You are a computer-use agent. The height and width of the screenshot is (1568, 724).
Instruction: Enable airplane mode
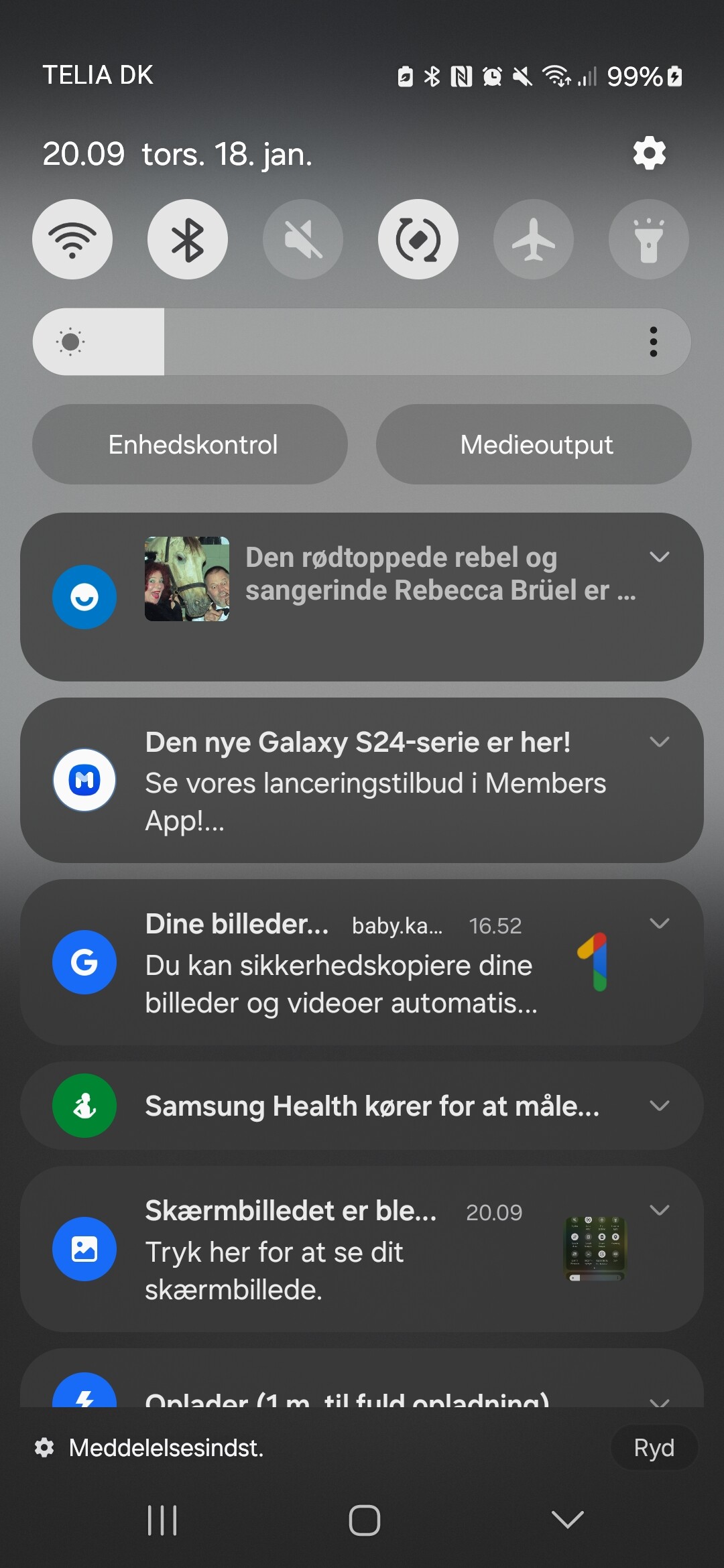tap(534, 239)
